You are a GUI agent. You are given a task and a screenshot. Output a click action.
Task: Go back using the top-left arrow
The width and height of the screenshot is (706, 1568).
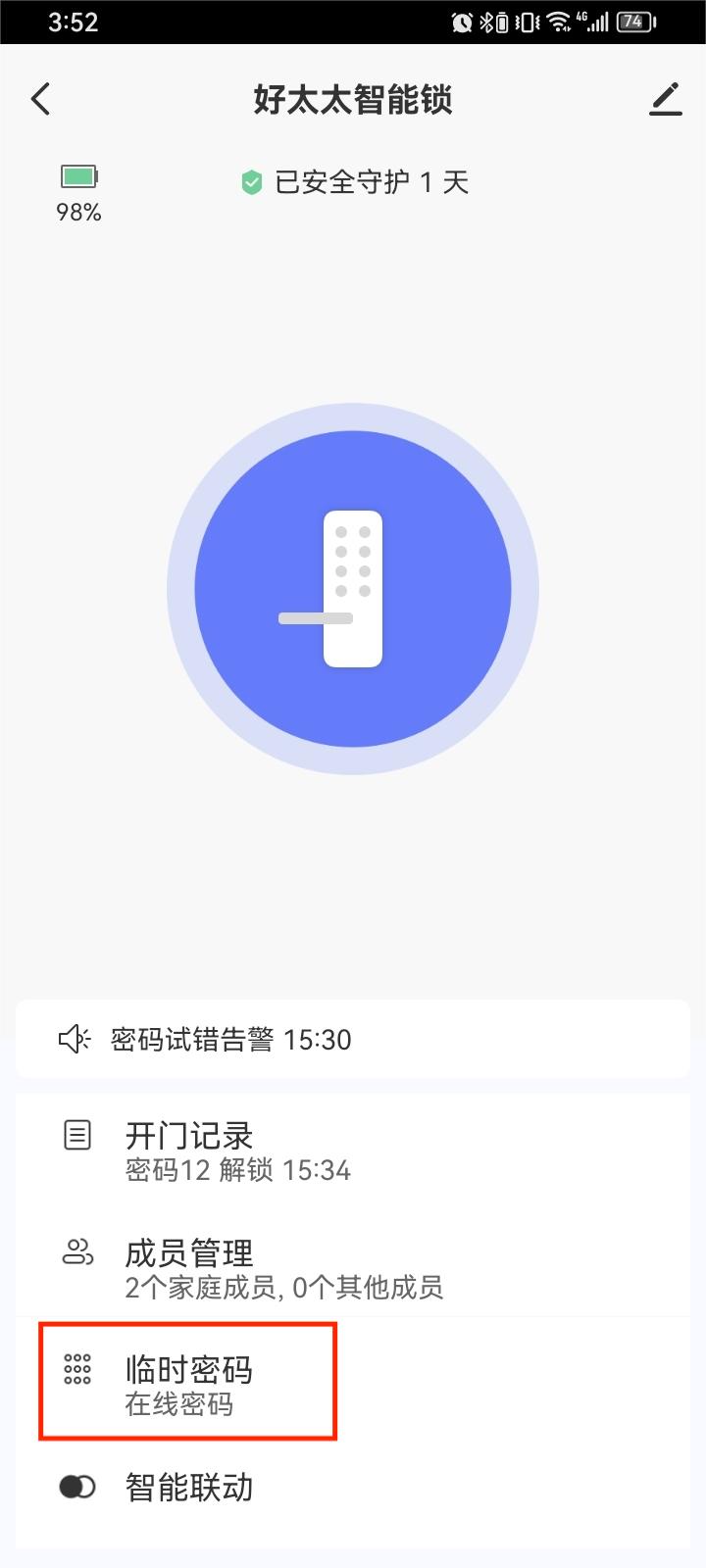40,99
